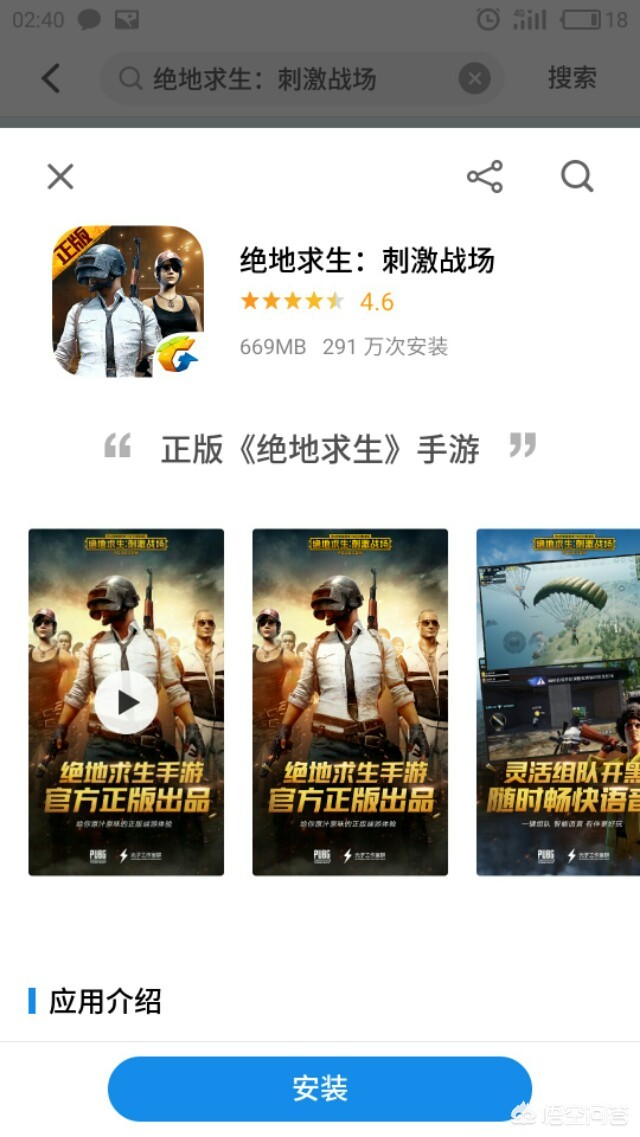Open the magnifier search icon

577,177
